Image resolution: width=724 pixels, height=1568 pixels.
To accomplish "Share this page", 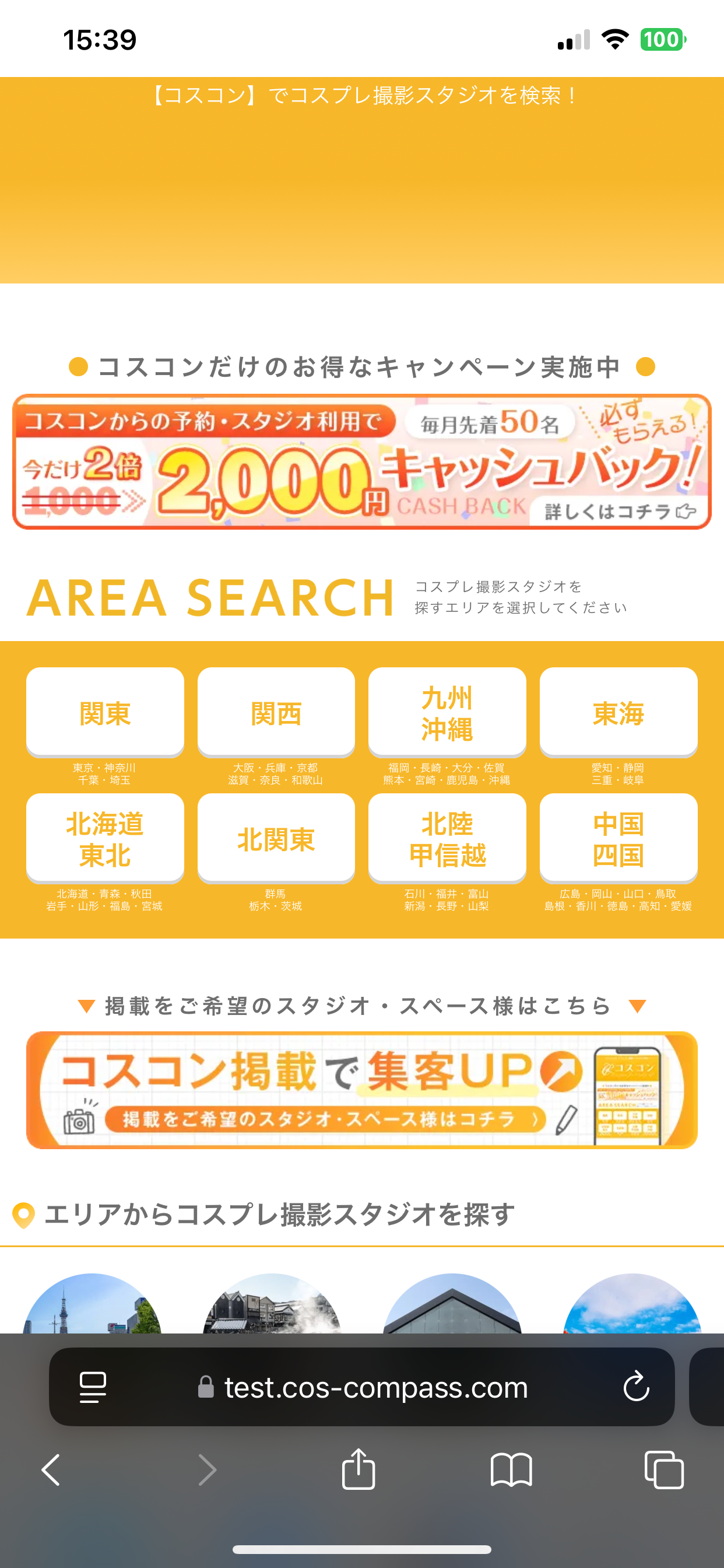I will point(359,1468).
